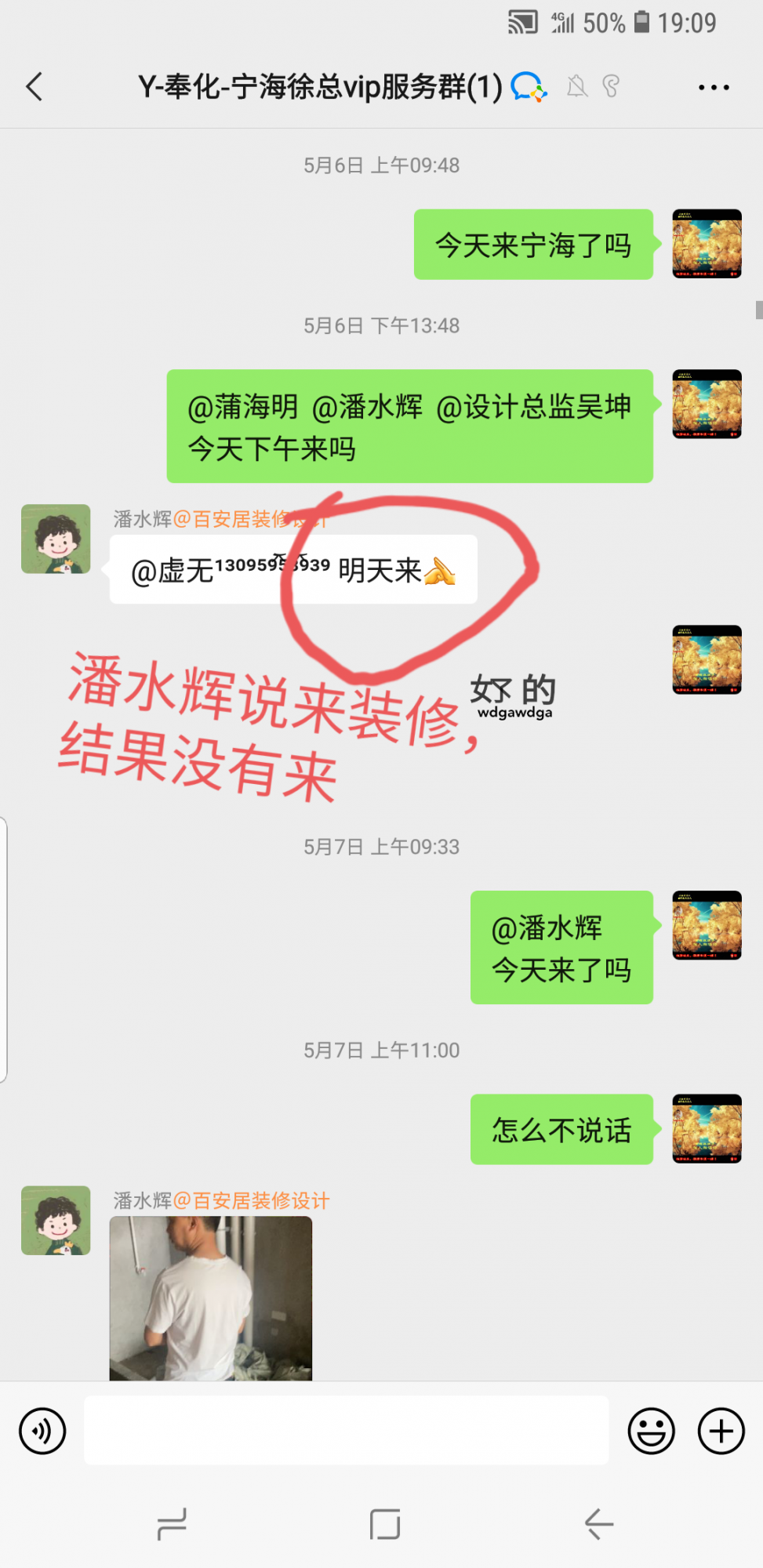This screenshot has width=763, height=1568.
Task: Tap my avatar next to 今天来宁海了吗
Action: pos(707,244)
